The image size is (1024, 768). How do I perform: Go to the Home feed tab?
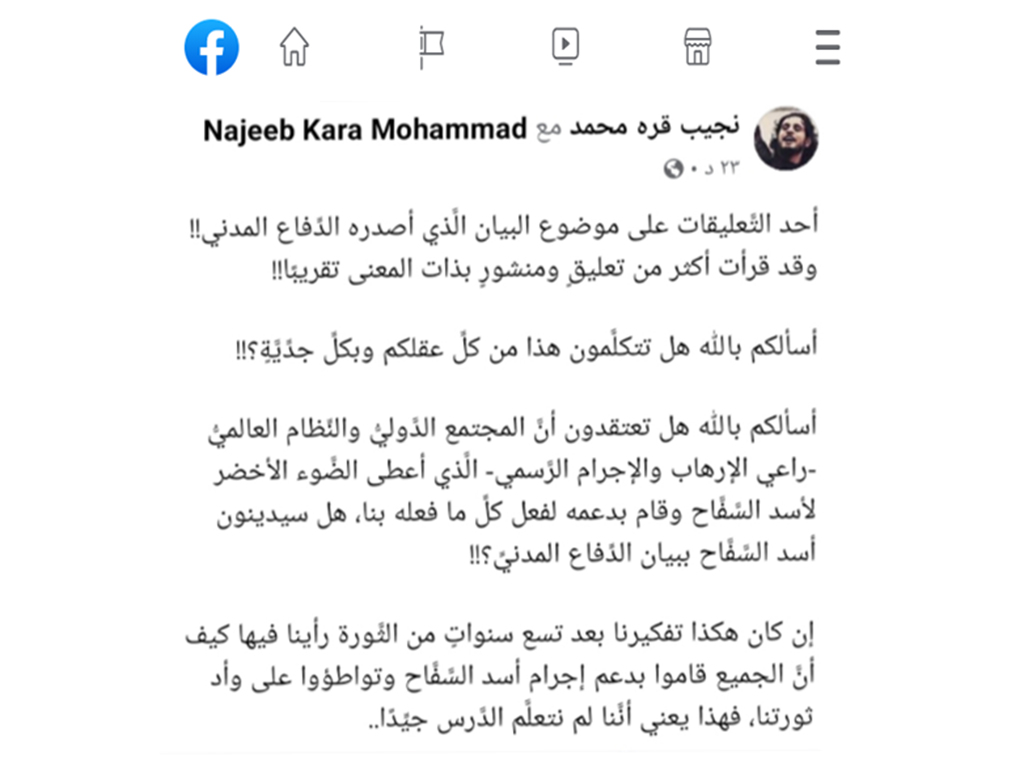tap(294, 47)
